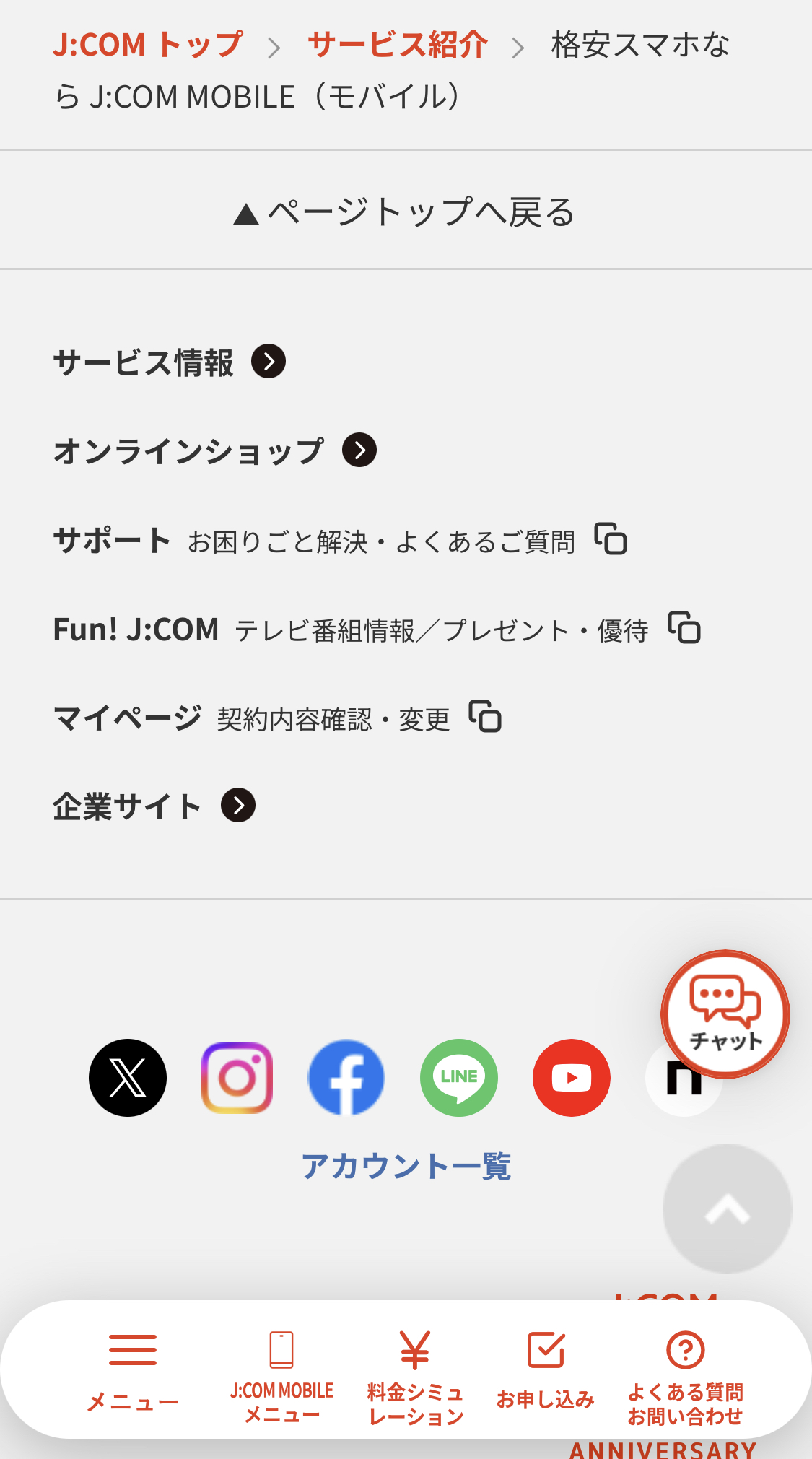Open Fun! J:COM テレビ番組情報 link

click(375, 630)
